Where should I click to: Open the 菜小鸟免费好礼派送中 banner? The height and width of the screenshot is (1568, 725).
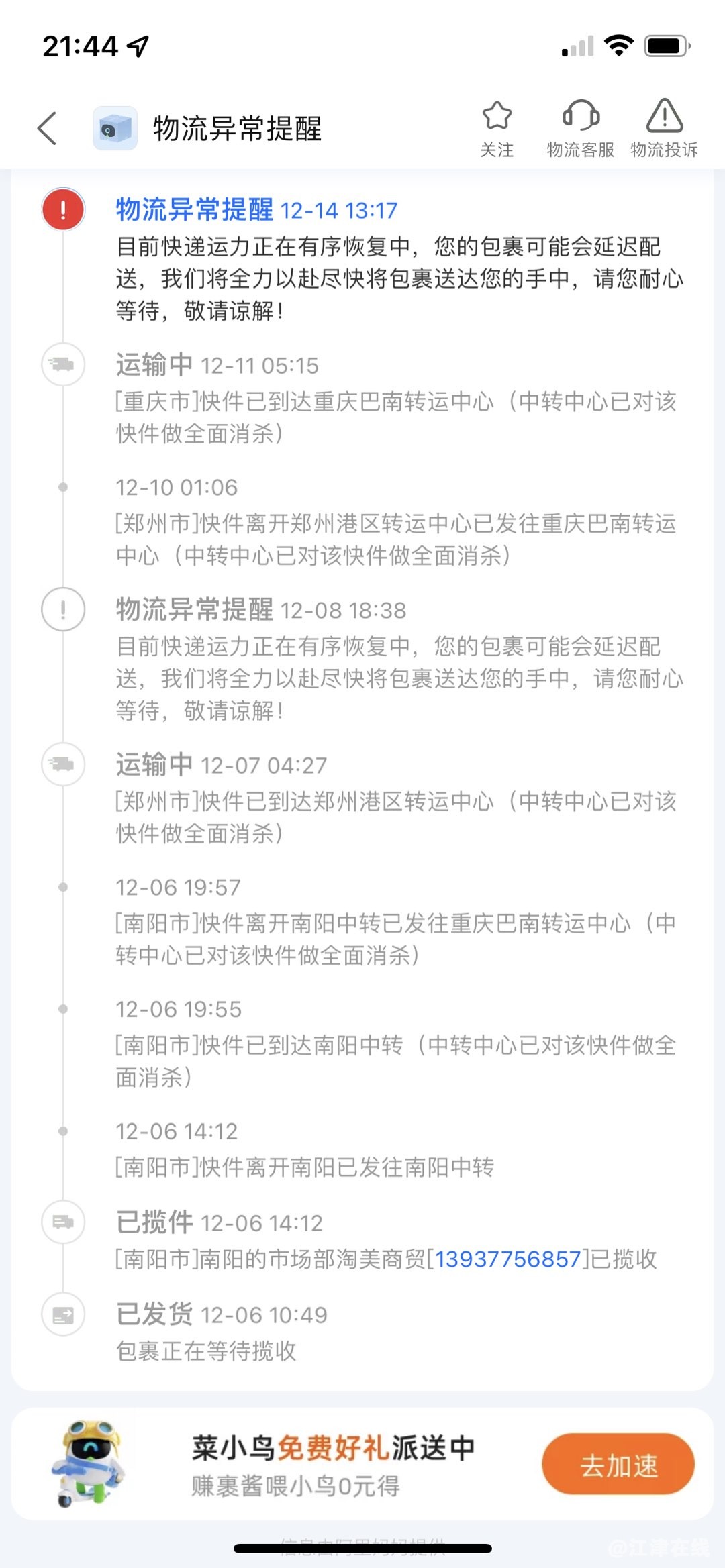point(333,1465)
